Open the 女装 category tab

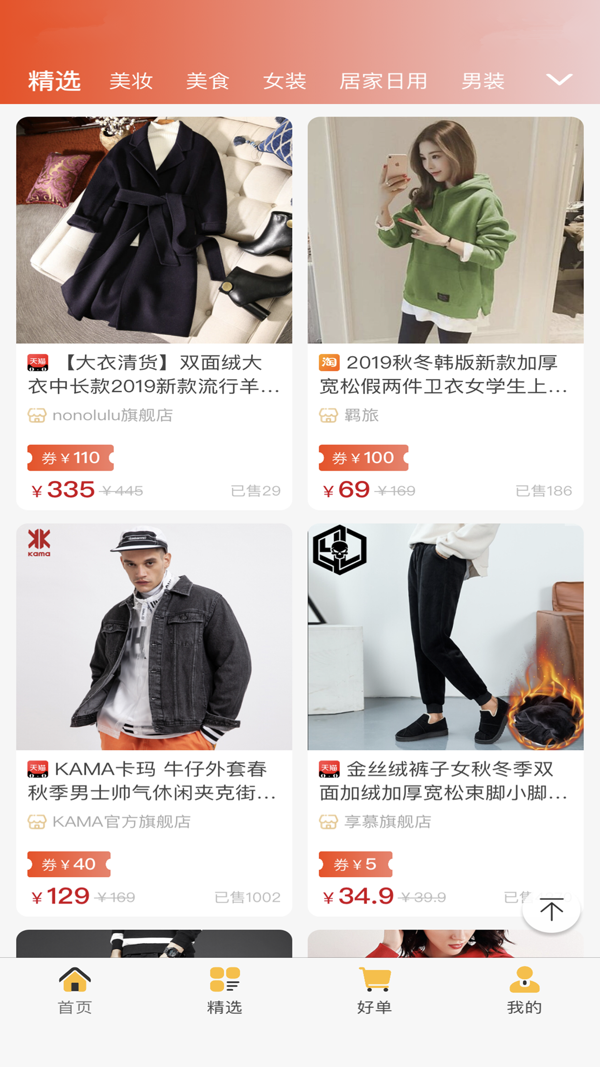(284, 81)
